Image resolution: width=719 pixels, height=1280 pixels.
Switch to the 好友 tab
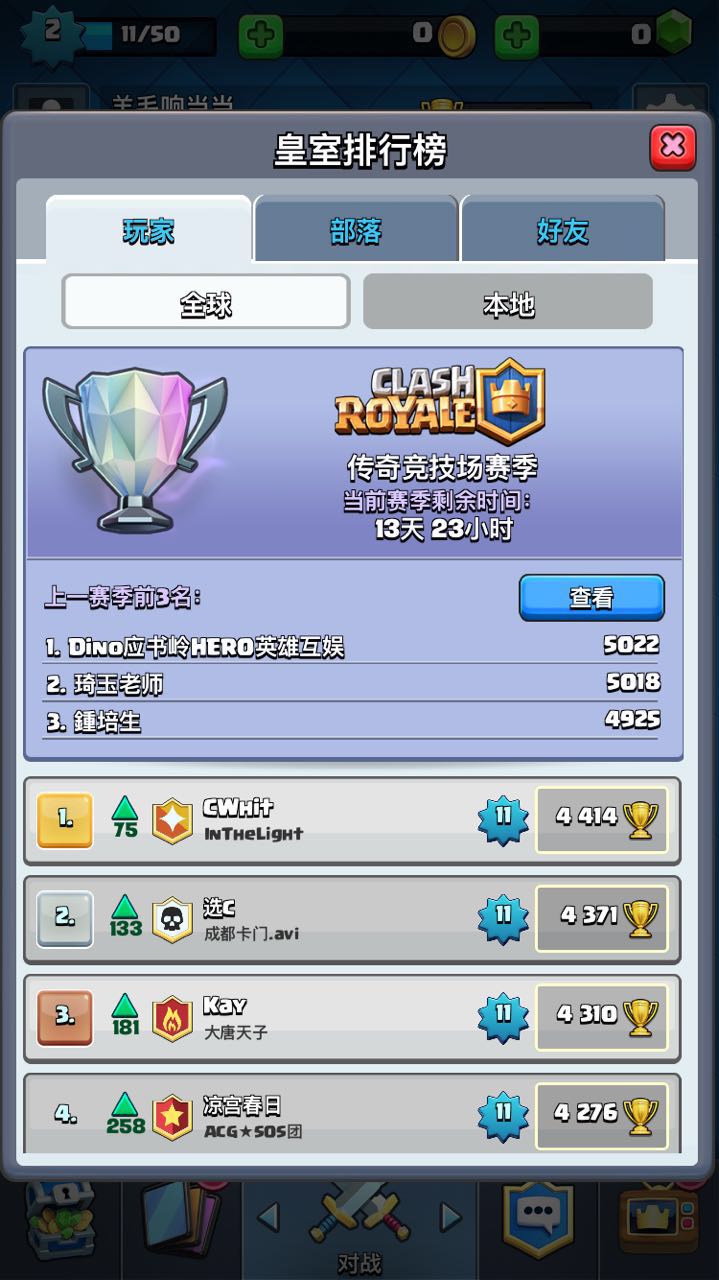click(562, 231)
